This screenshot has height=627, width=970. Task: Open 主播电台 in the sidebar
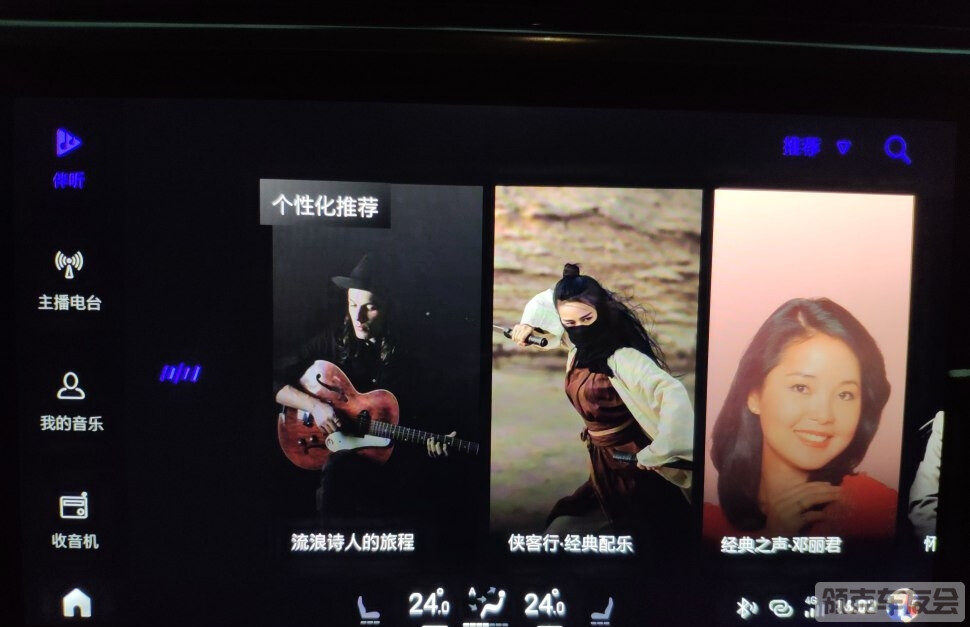click(69, 280)
